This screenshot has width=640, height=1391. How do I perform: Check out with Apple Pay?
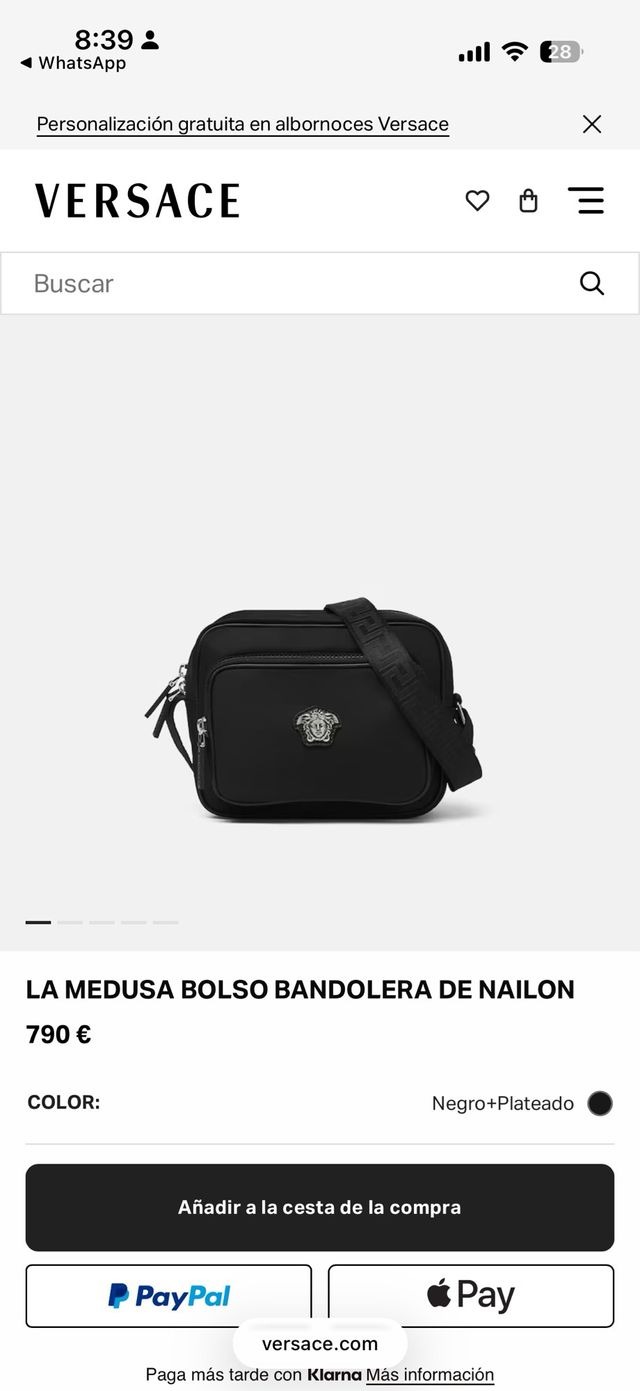[x=471, y=1296]
